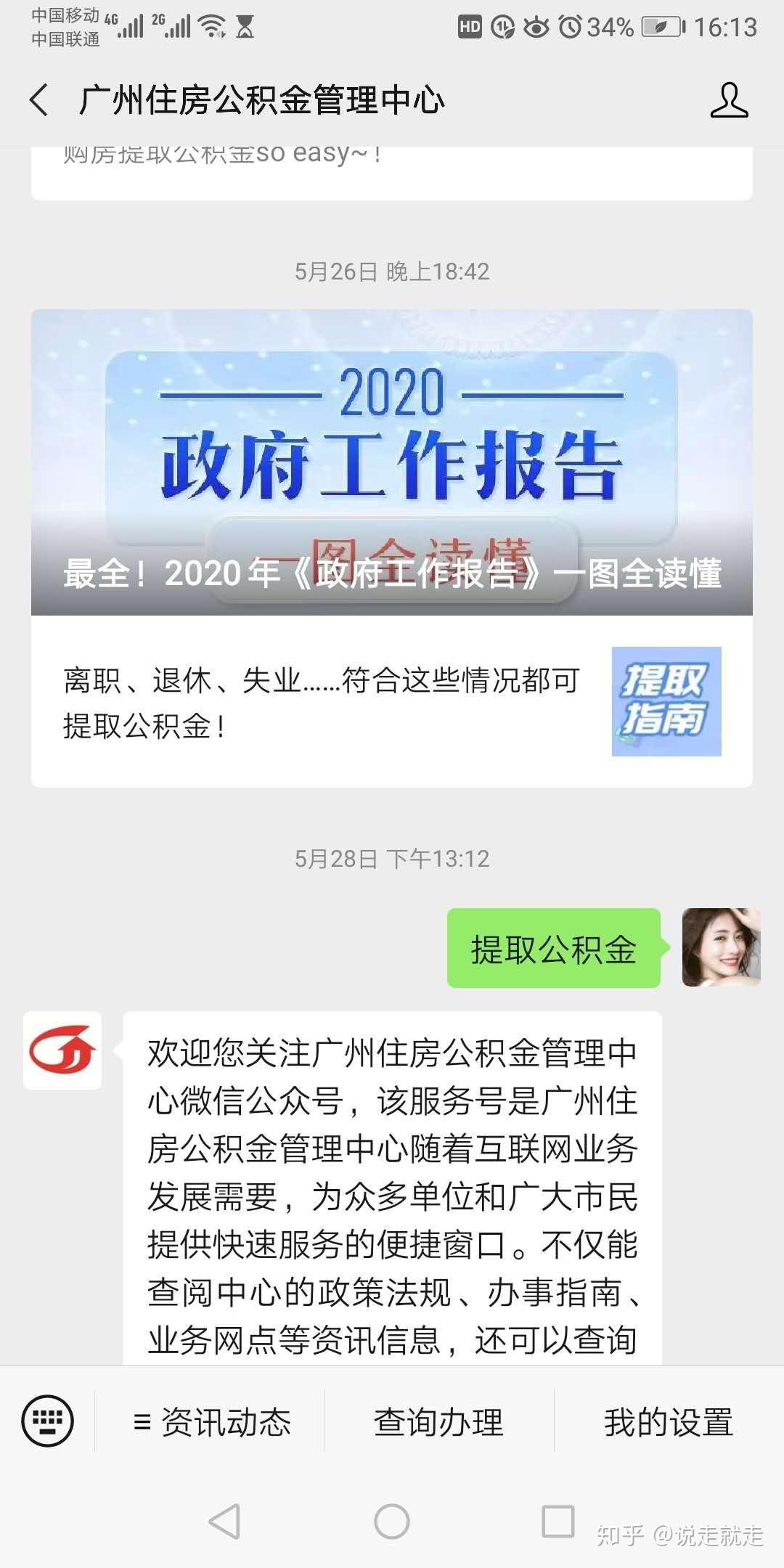Tap my own avatar beside 提取公积金
The image size is (784, 1568).
(721, 947)
